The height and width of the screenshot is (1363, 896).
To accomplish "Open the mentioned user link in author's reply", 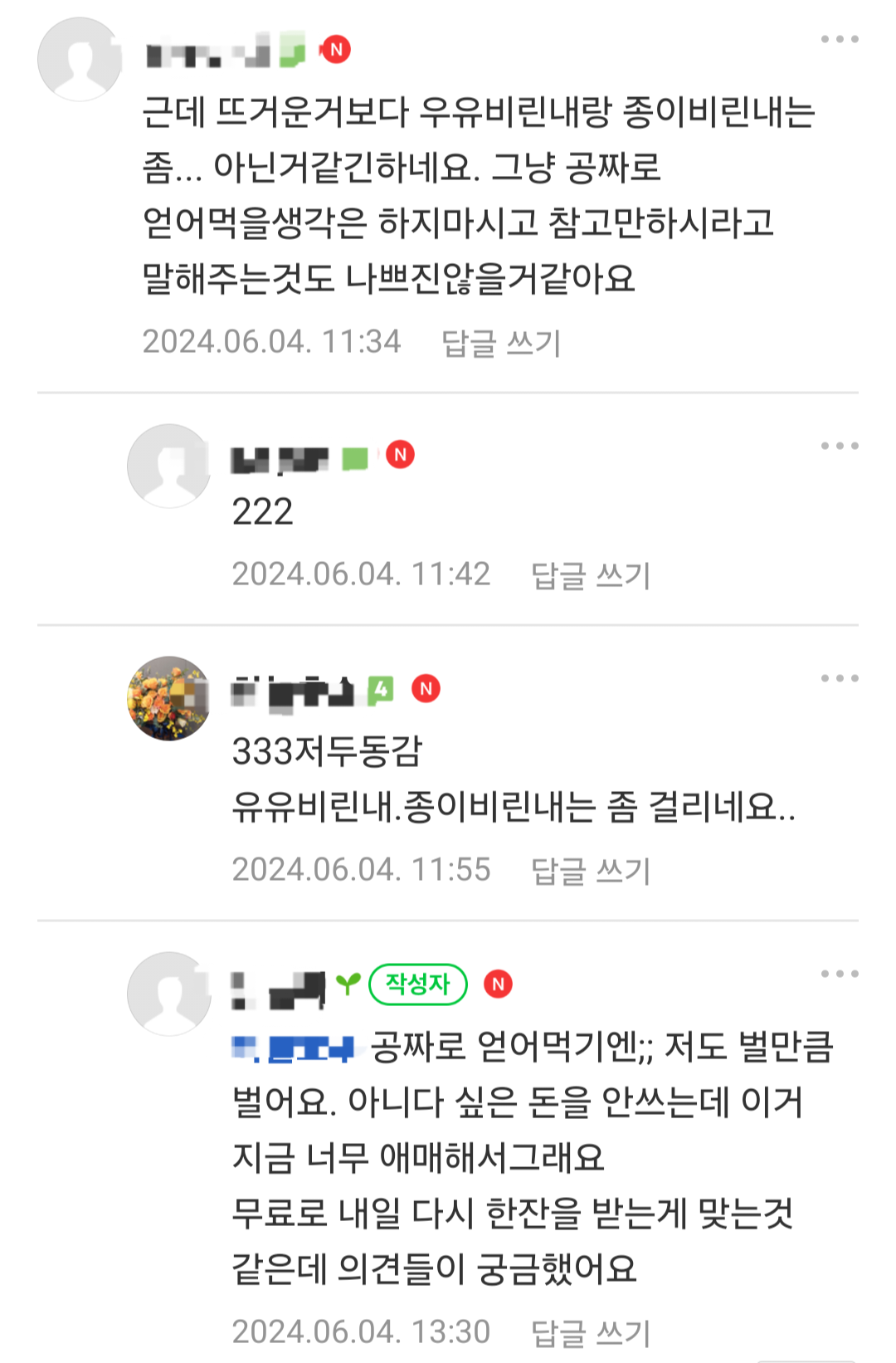I will tap(293, 1048).
